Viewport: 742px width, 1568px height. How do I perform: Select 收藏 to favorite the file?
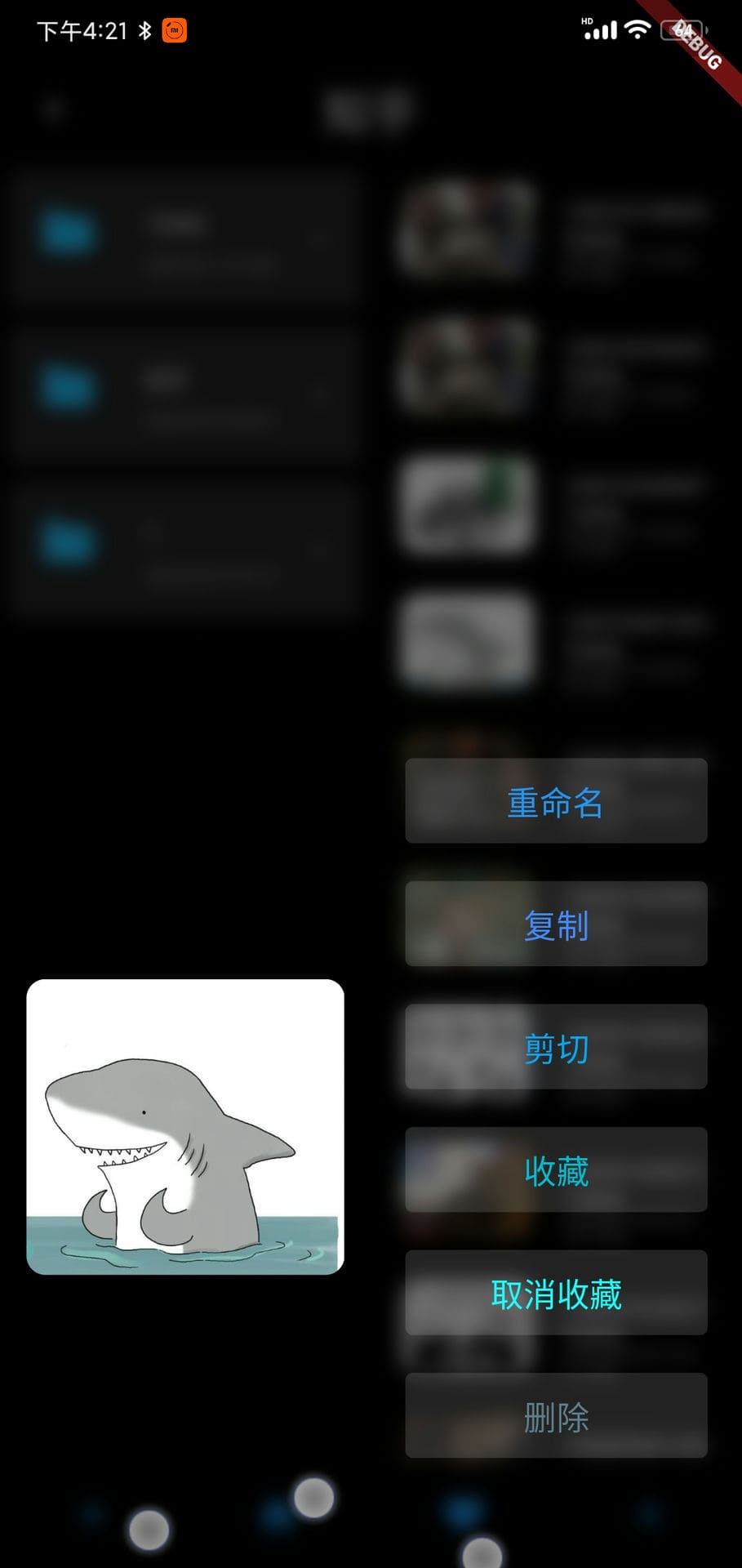(556, 1169)
